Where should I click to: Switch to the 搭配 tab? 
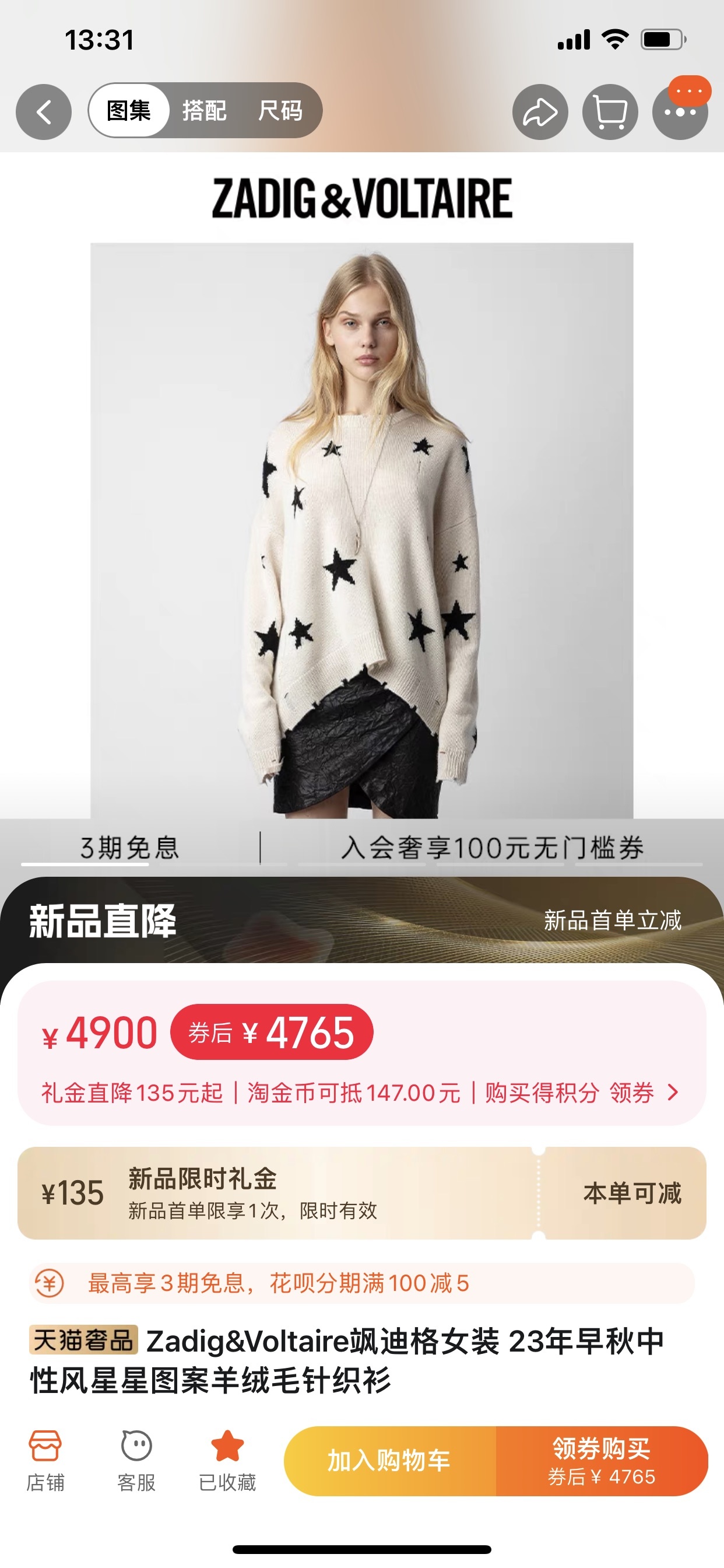point(205,111)
